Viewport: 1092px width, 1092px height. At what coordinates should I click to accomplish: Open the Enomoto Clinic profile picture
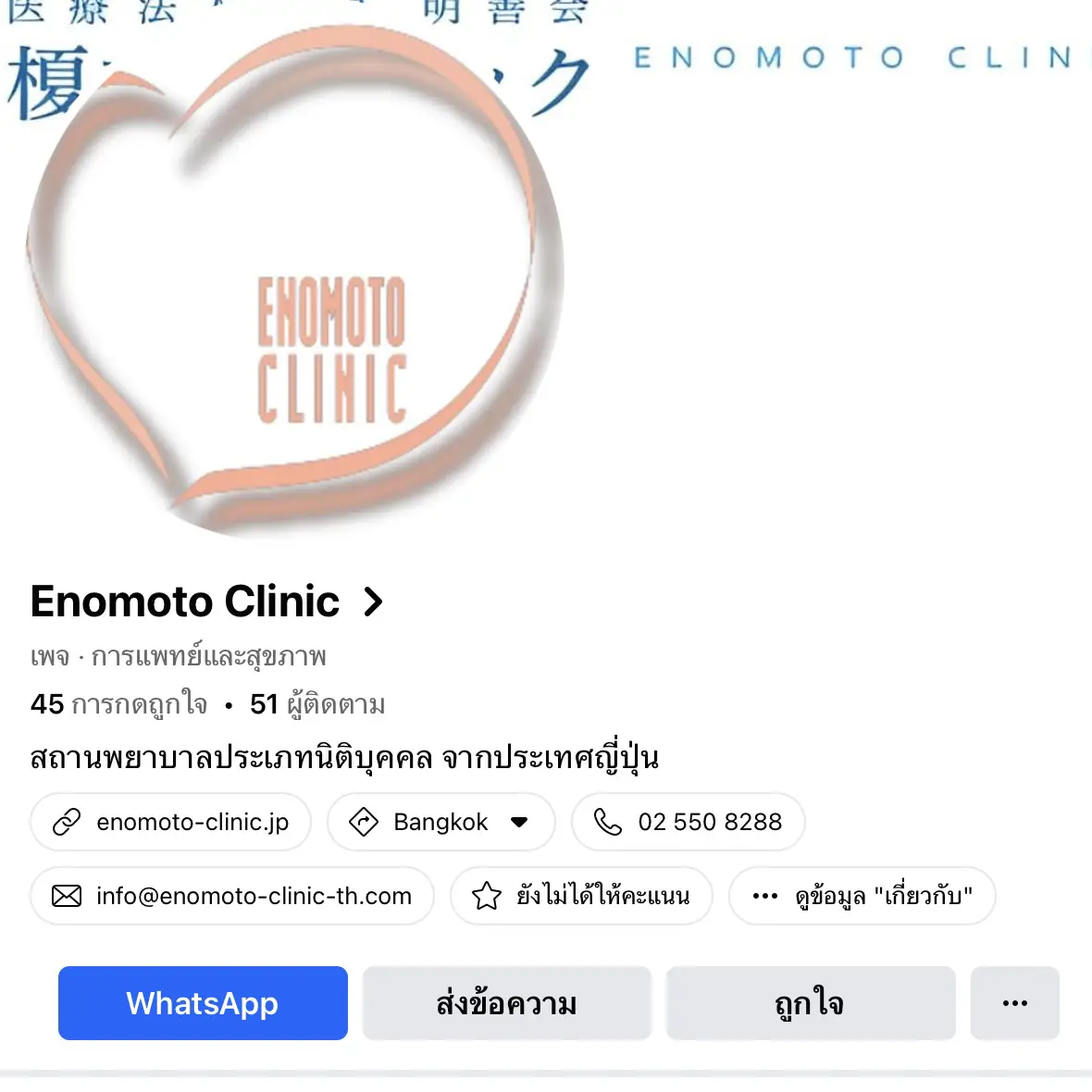[294, 278]
